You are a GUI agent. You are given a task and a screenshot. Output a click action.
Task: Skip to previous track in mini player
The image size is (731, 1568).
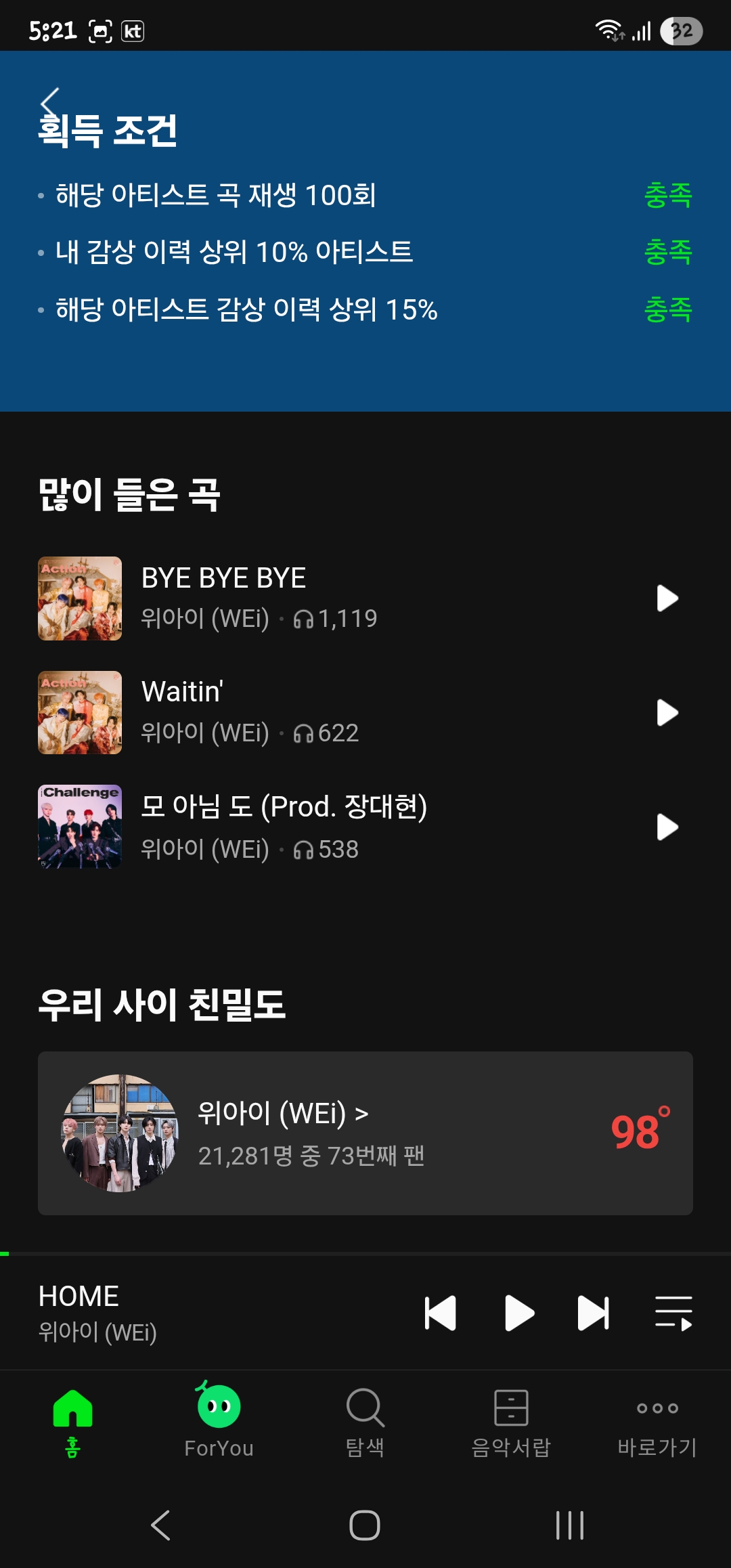(440, 1313)
